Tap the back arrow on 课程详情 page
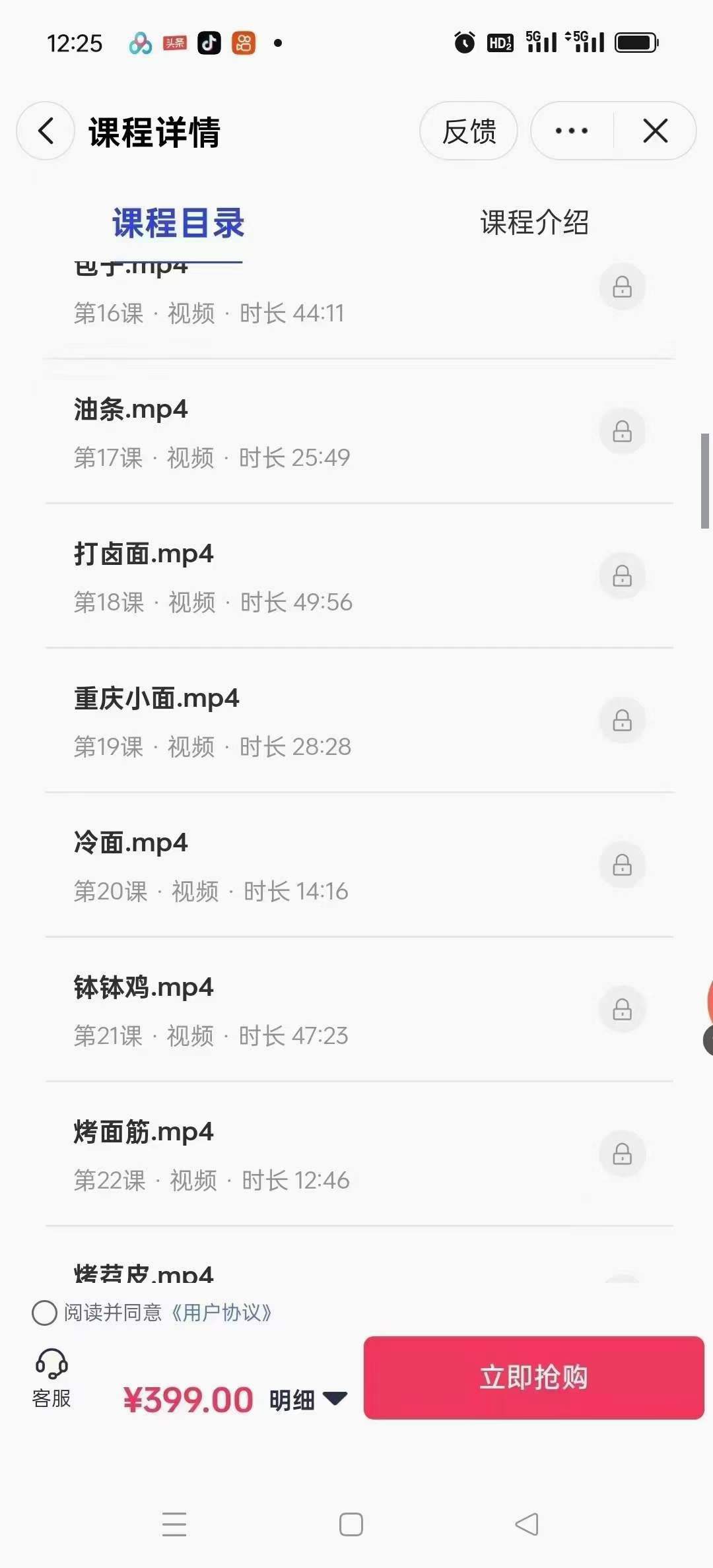Screen dimensions: 713x1568 44,131
